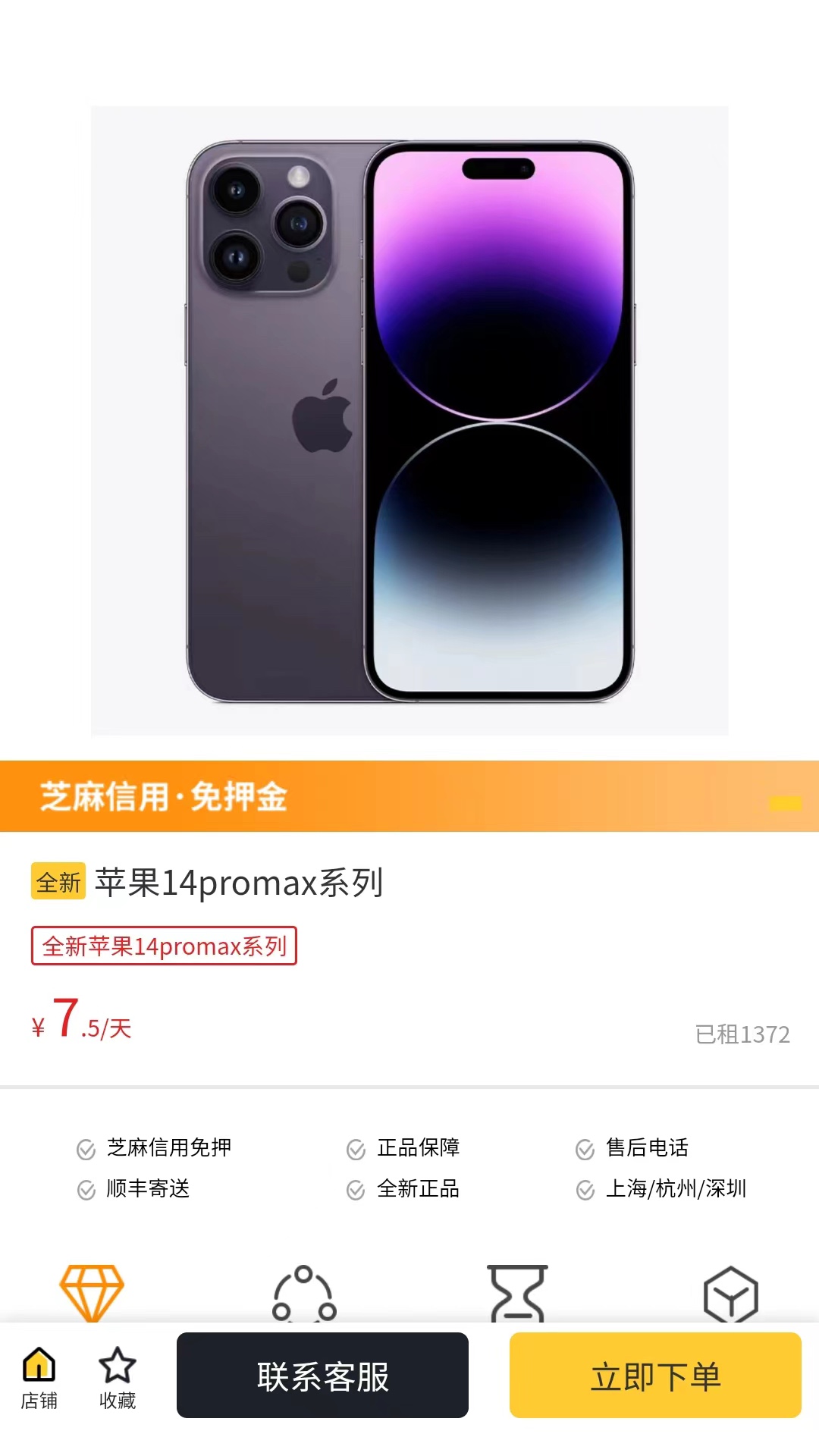Image resolution: width=819 pixels, height=1456 pixels.
Task: Click the check icon beside 正品保障
Action: tap(354, 1148)
